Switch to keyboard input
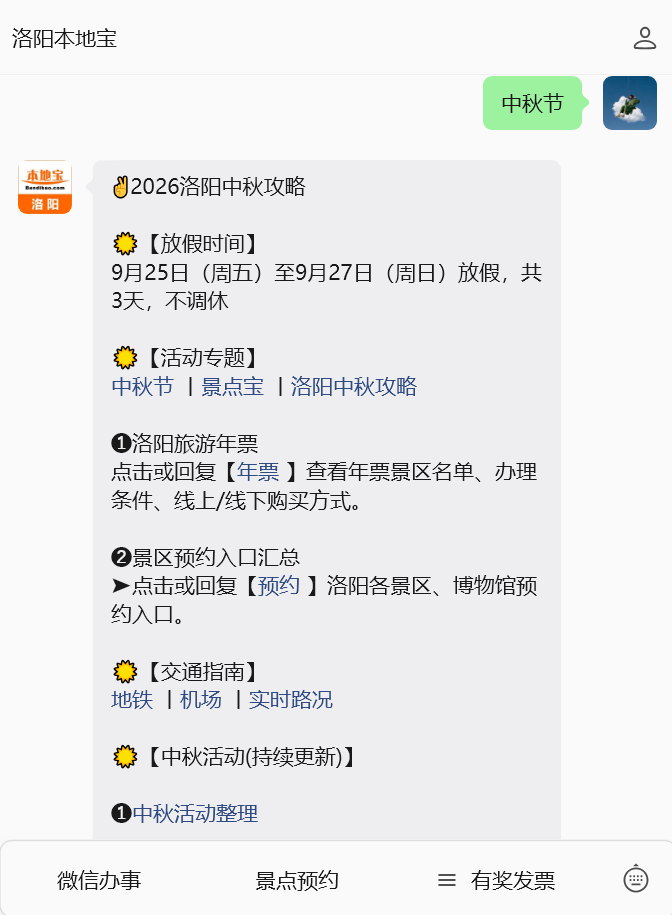672x915 pixels. pyautogui.click(x=636, y=879)
